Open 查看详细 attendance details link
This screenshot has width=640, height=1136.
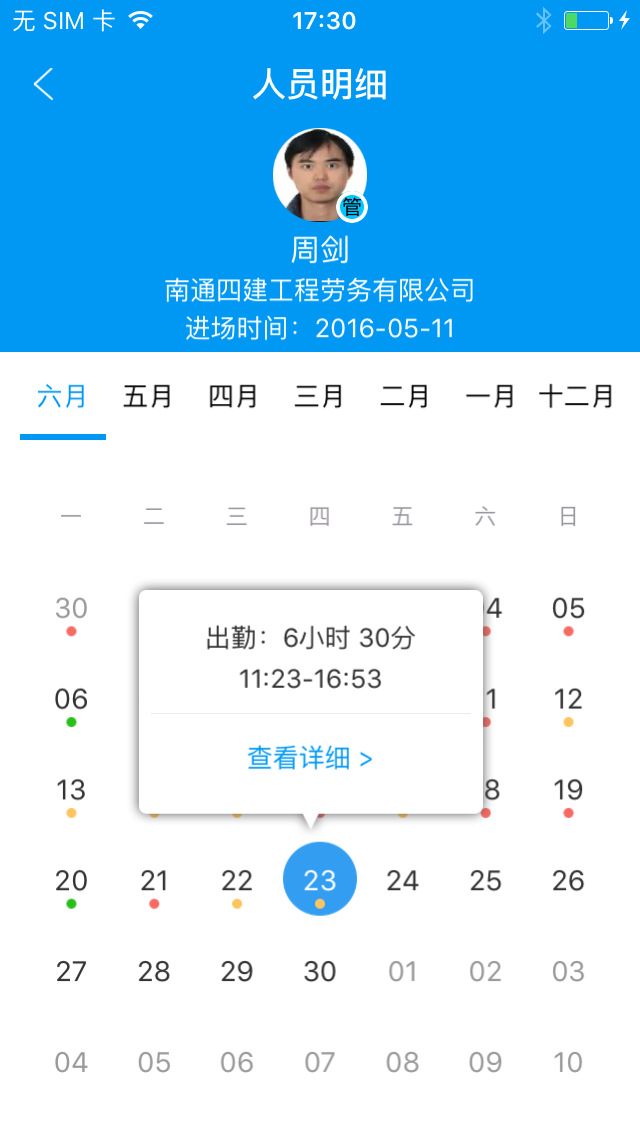point(310,758)
